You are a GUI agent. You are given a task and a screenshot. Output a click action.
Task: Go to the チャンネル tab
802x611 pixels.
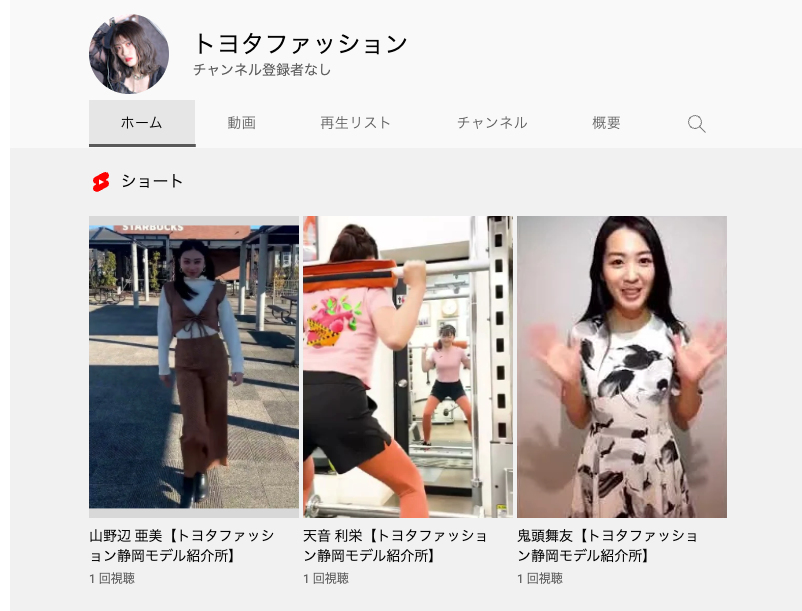491,123
